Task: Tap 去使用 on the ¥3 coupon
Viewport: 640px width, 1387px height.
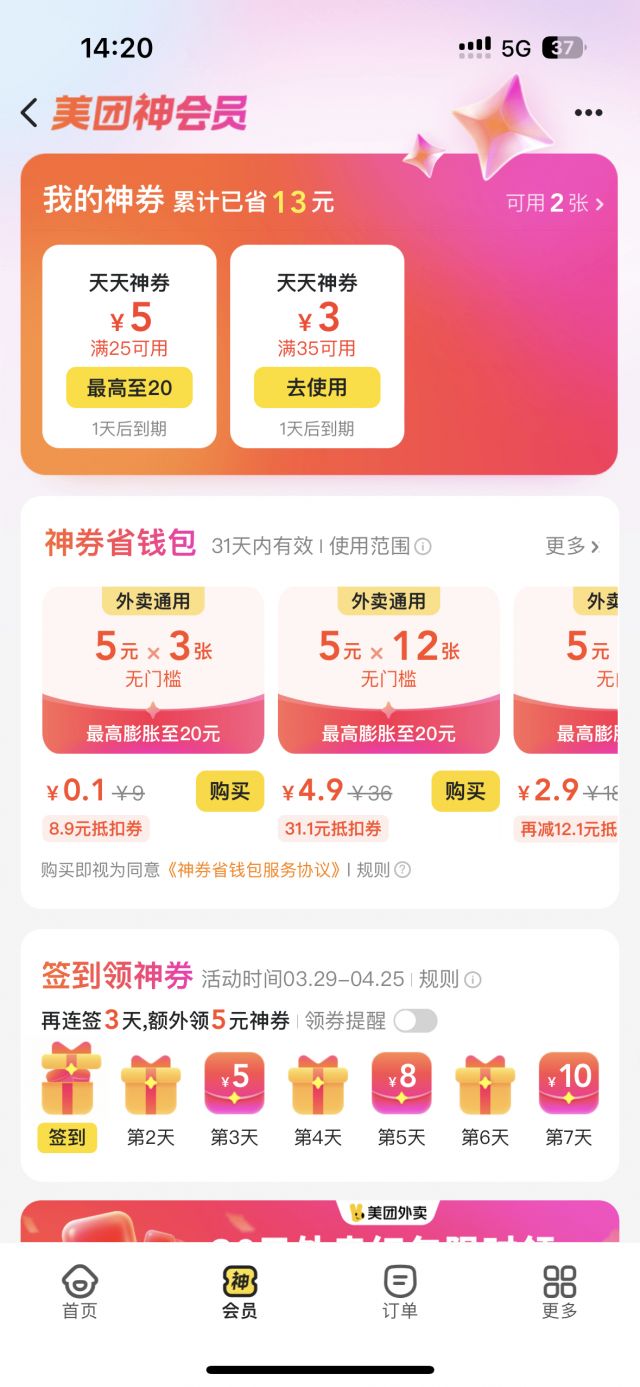Action: click(x=317, y=388)
